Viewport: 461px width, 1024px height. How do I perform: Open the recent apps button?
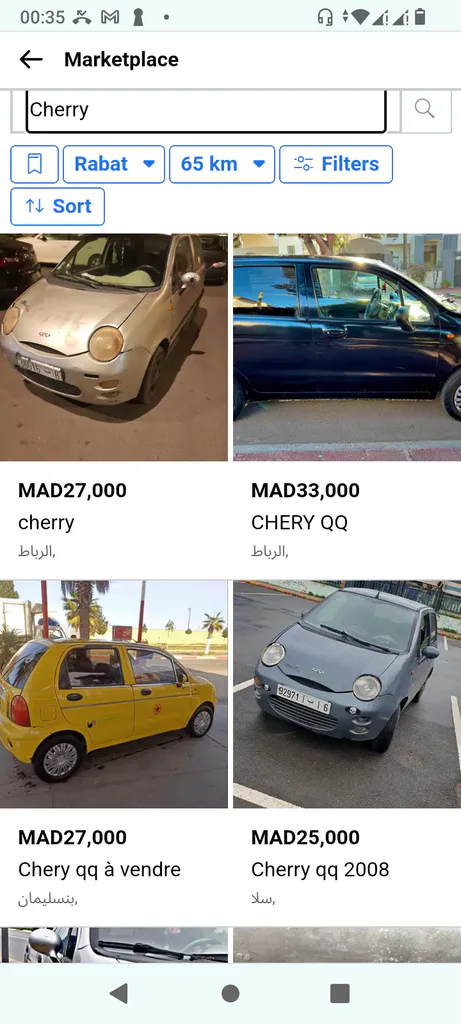pyautogui.click(x=340, y=993)
